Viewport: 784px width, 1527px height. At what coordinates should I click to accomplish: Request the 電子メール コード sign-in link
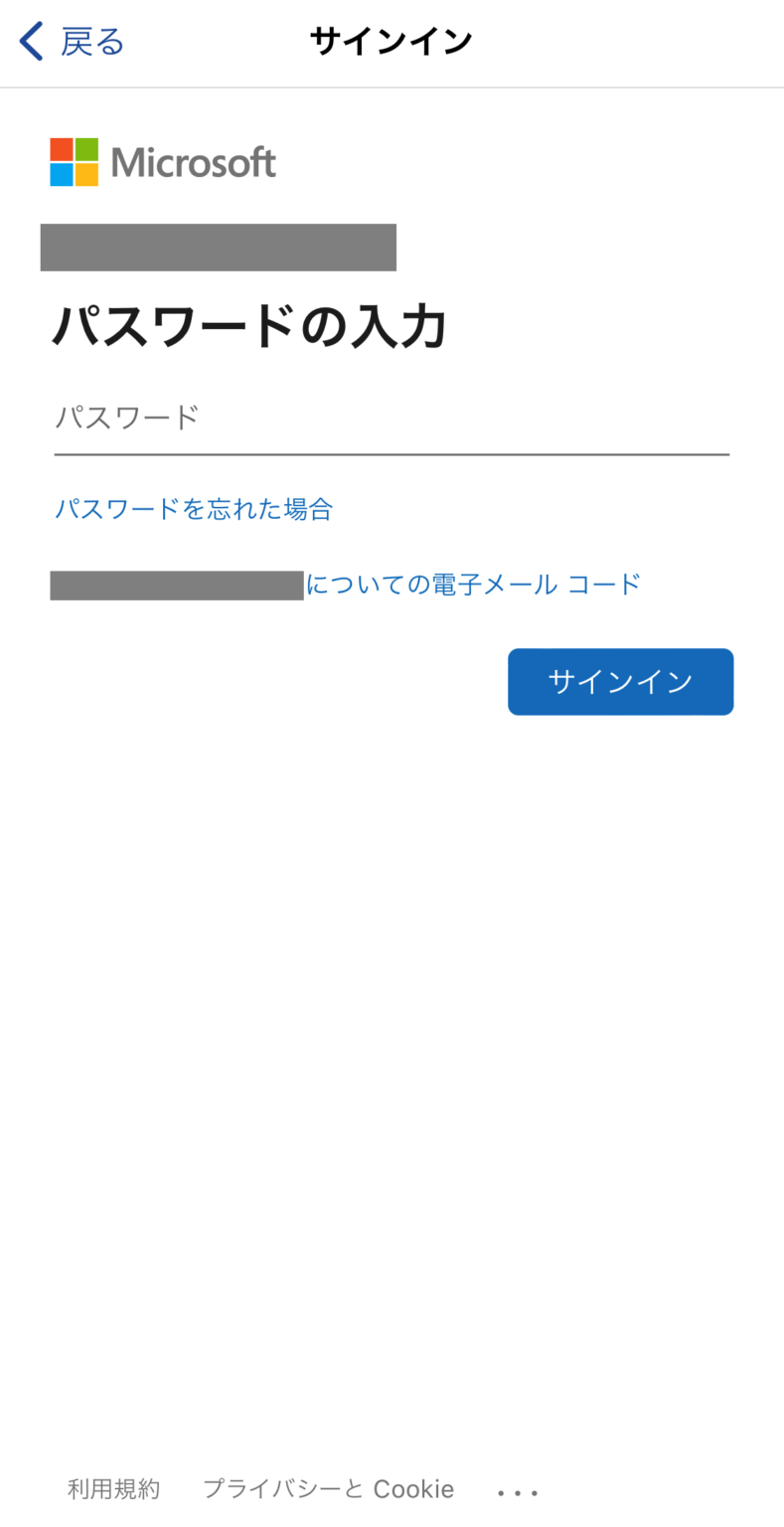pos(472,584)
